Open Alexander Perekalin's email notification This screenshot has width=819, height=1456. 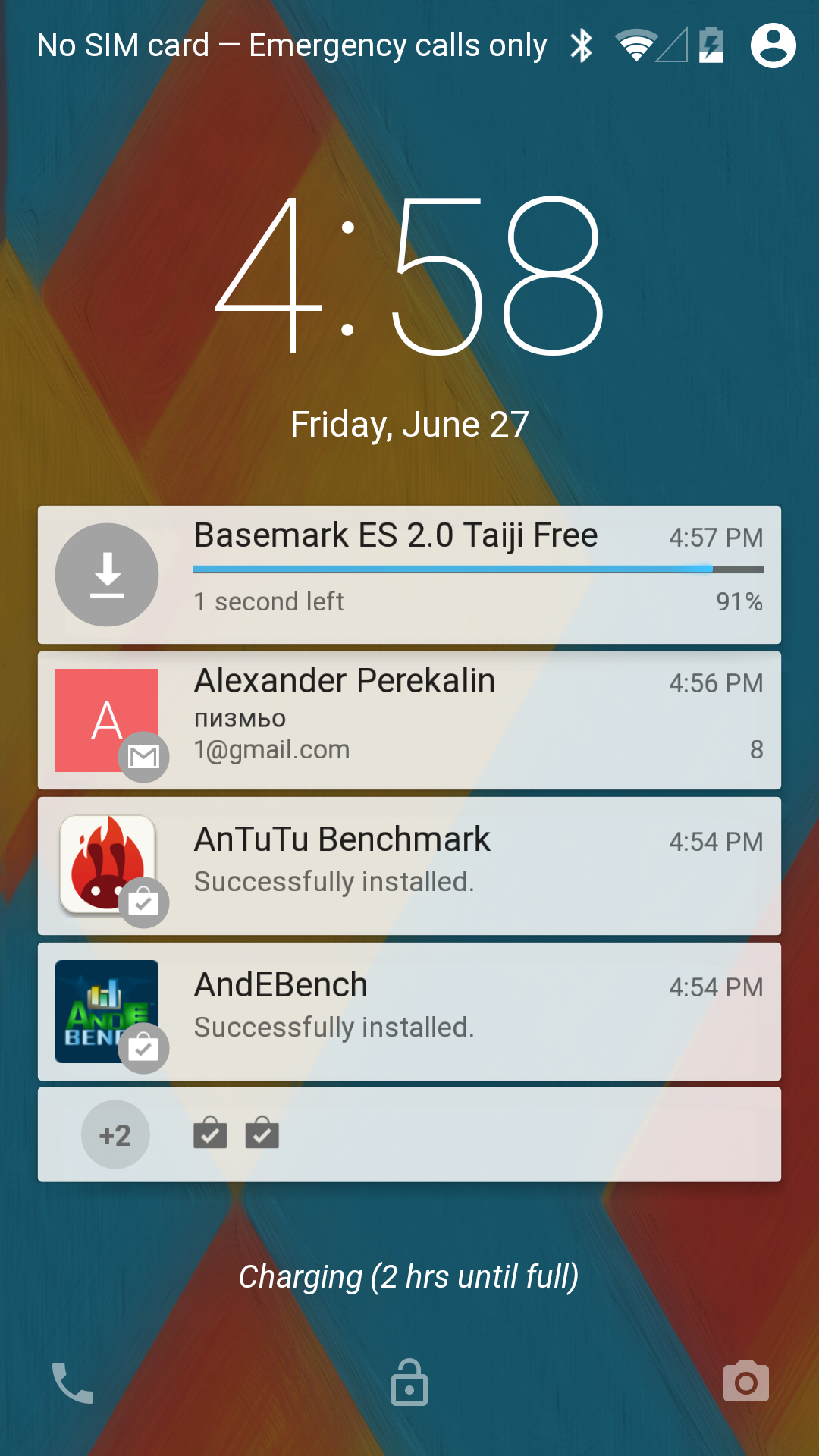tap(409, 720)
